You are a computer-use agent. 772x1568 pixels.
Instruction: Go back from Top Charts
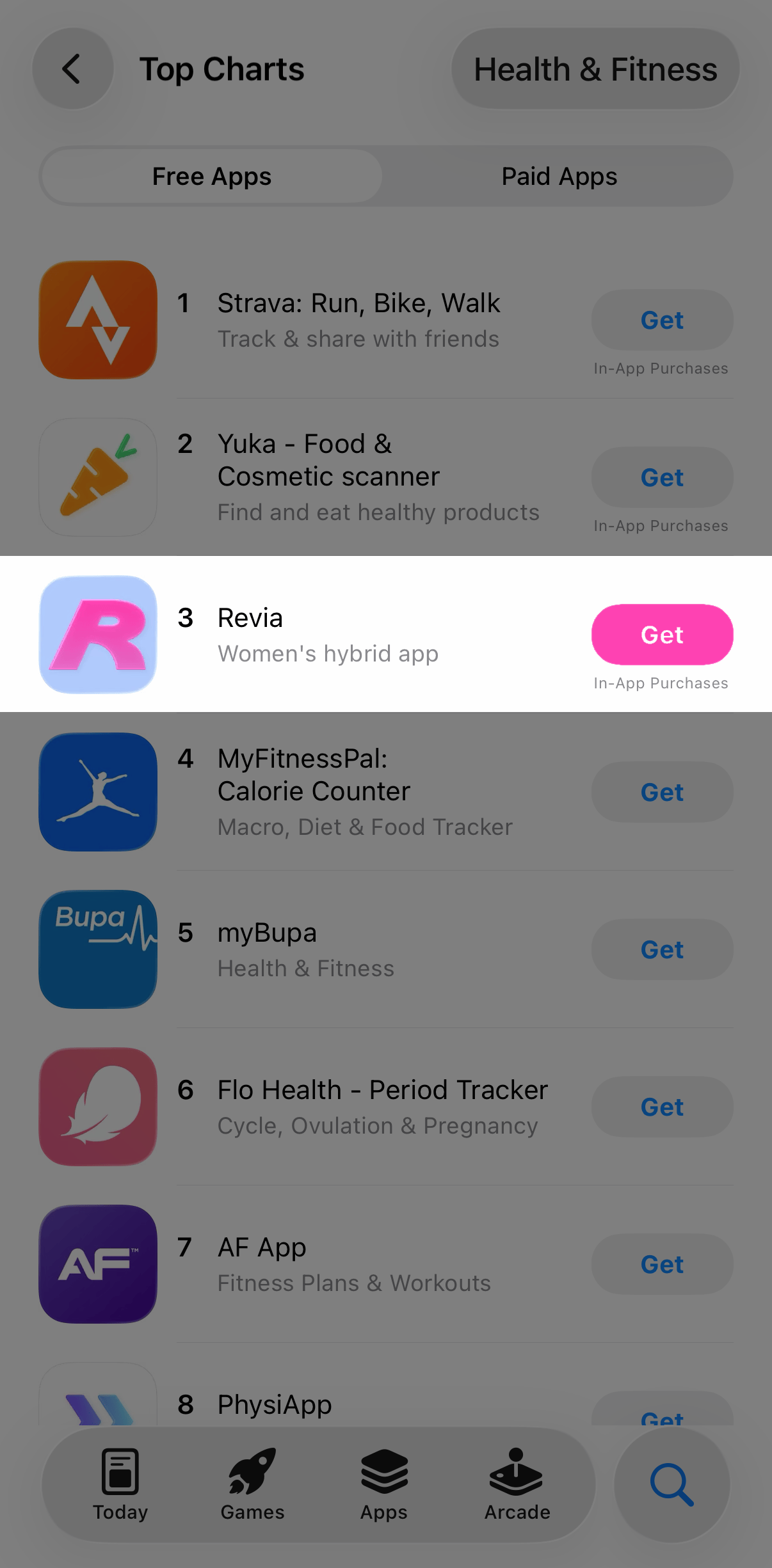(x=72, y=69)
